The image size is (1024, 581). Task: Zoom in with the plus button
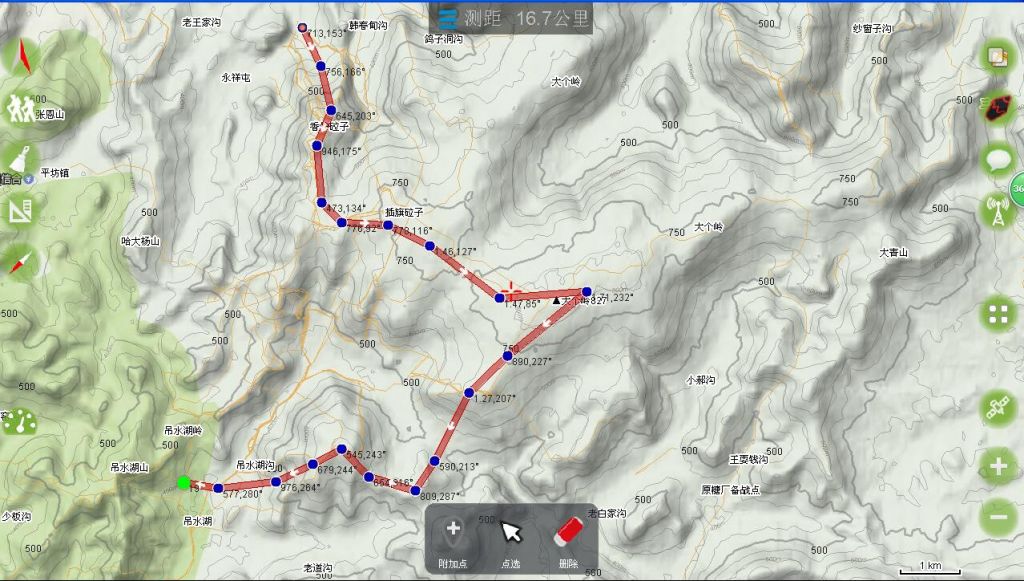(997, 466)
